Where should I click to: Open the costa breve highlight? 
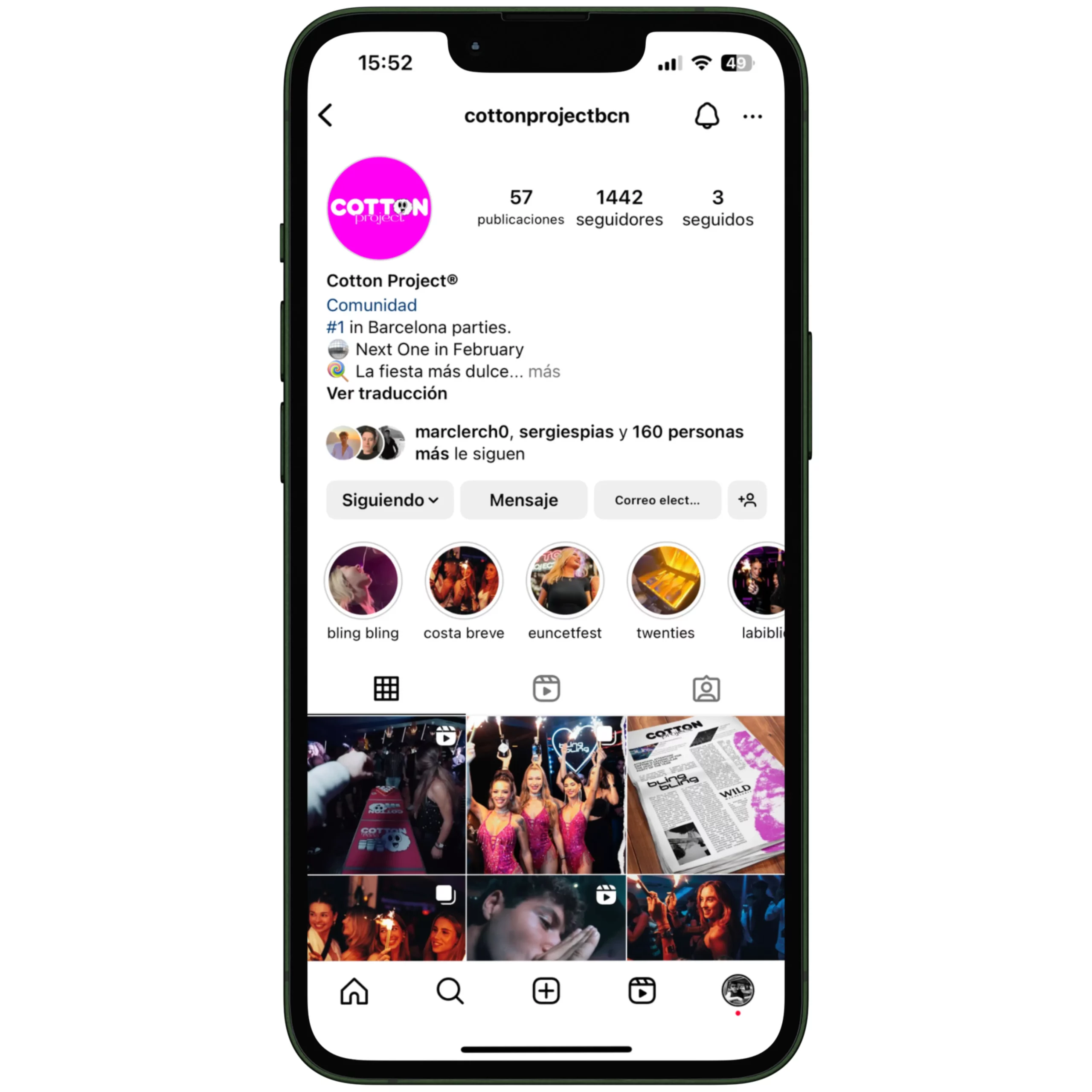click(464, 581)
